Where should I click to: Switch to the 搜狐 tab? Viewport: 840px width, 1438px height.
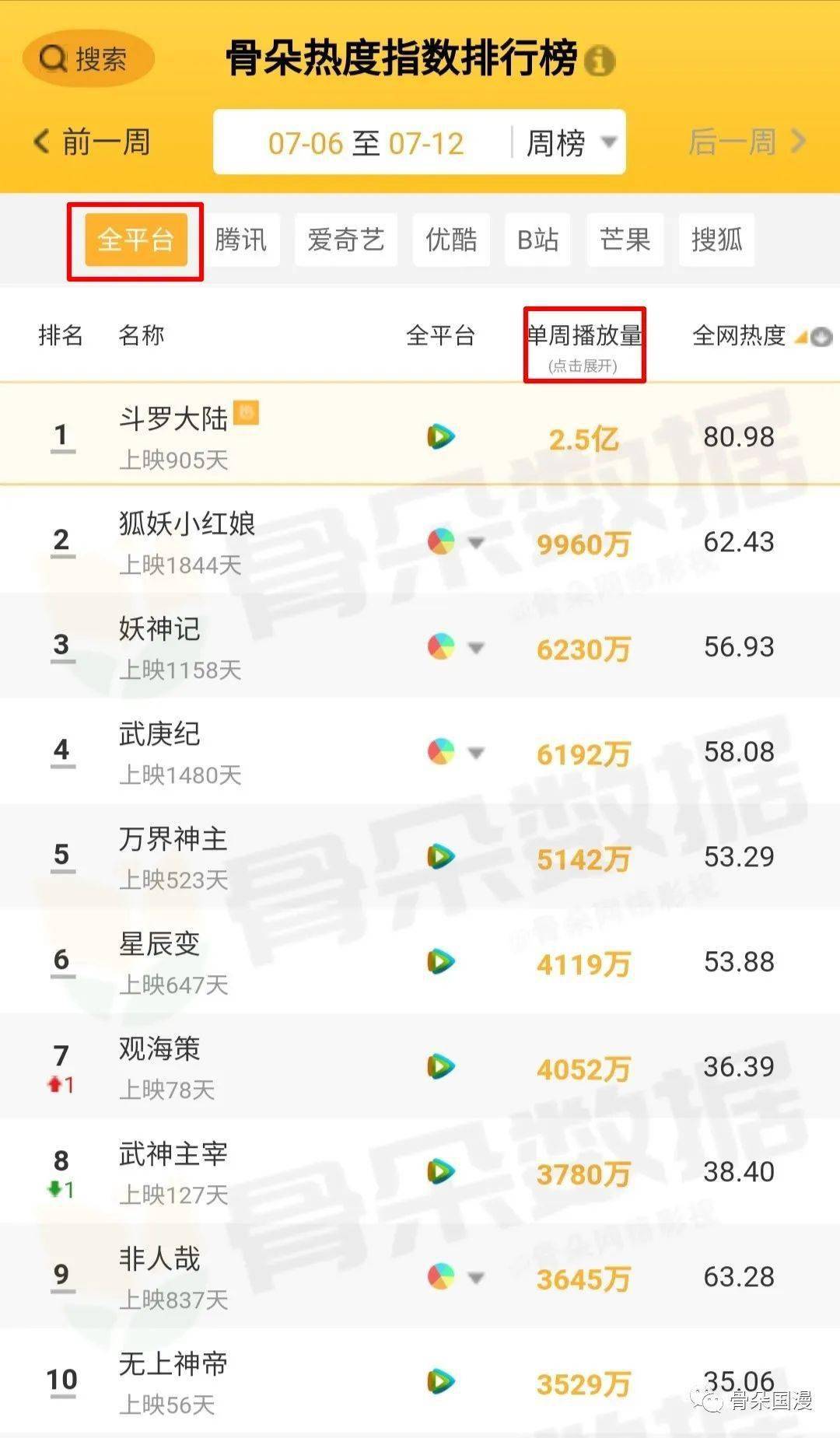pyautogui.click(x=716, y=240)
